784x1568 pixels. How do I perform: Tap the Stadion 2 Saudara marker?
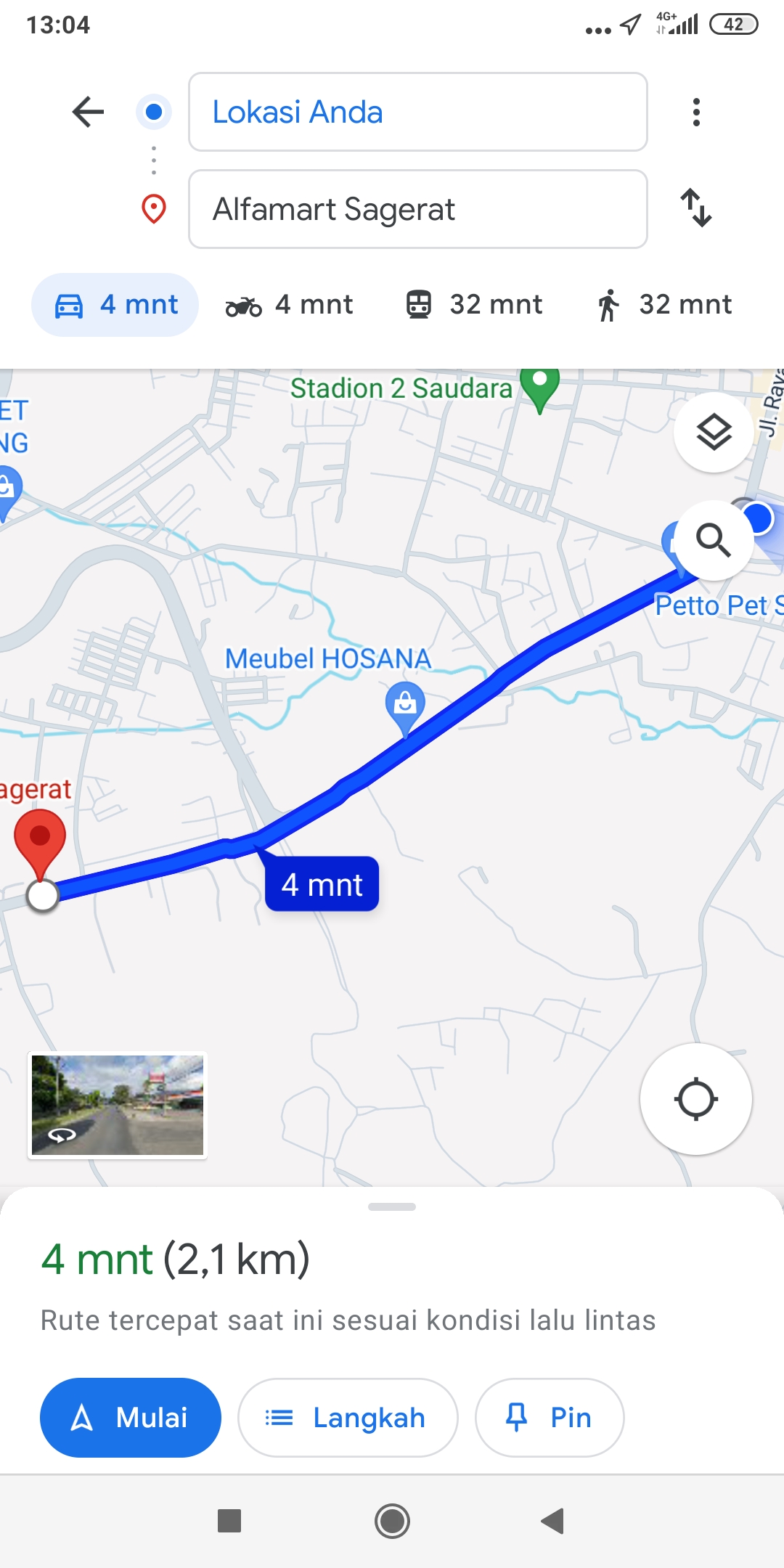(x=539, y=388)
